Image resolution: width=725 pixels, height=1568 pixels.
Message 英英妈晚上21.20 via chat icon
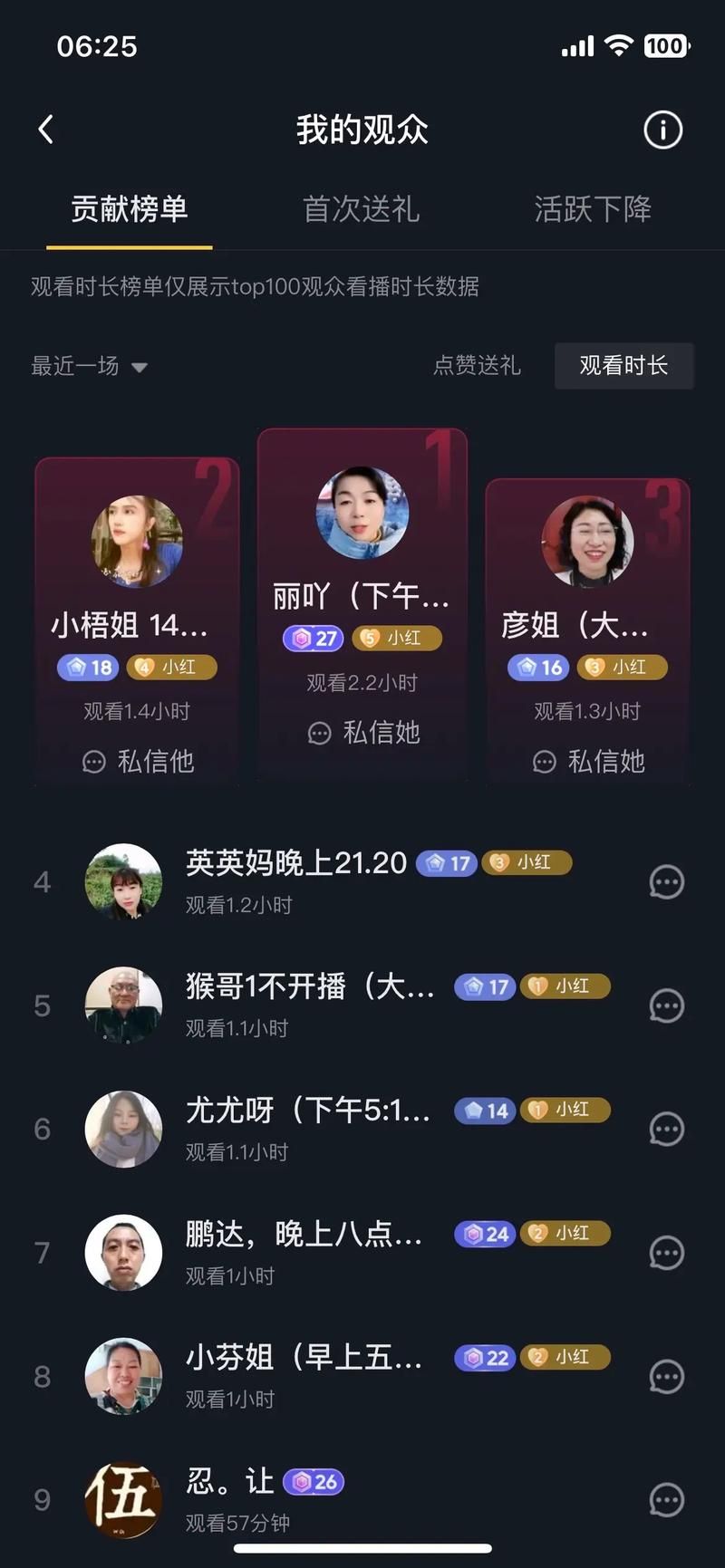666,881
